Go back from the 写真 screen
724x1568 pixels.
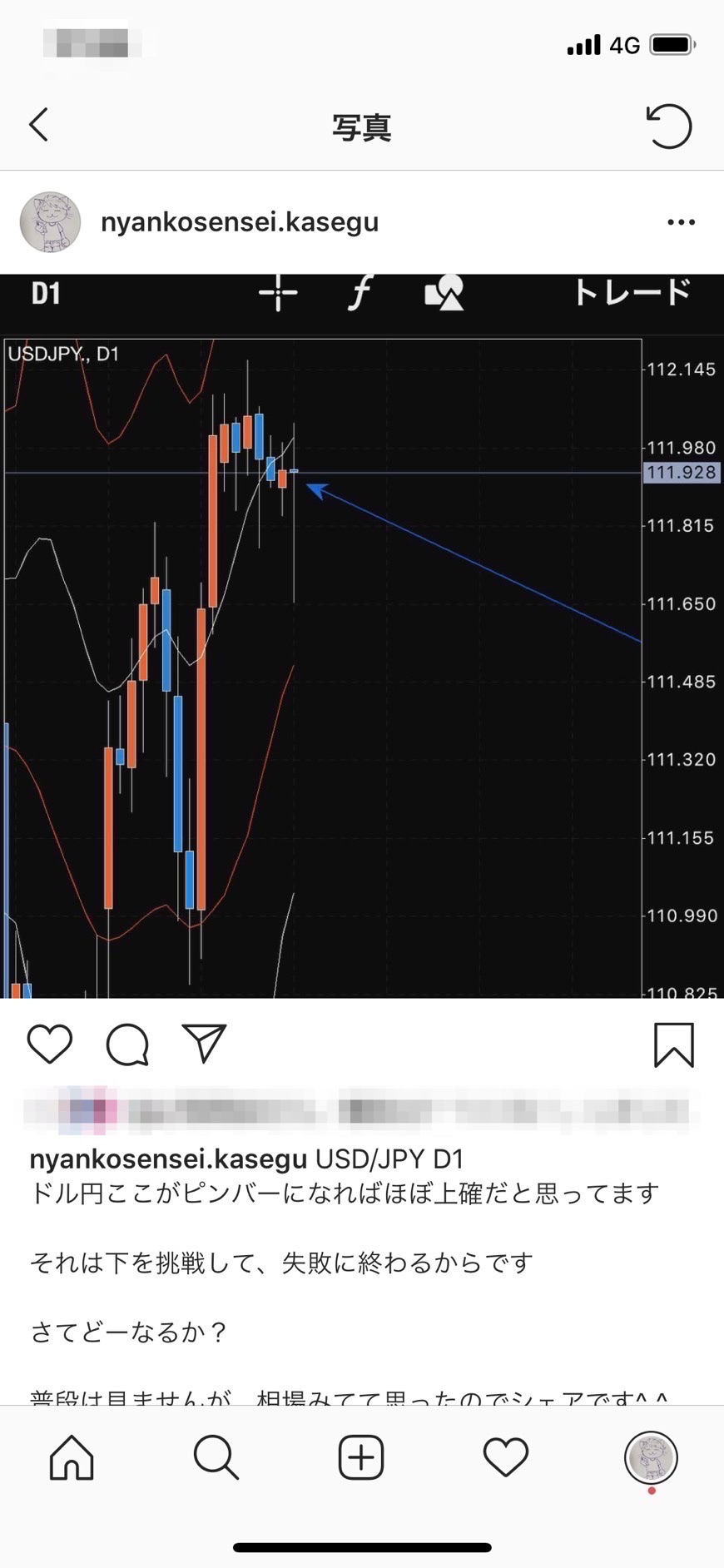tap(39, 126)
